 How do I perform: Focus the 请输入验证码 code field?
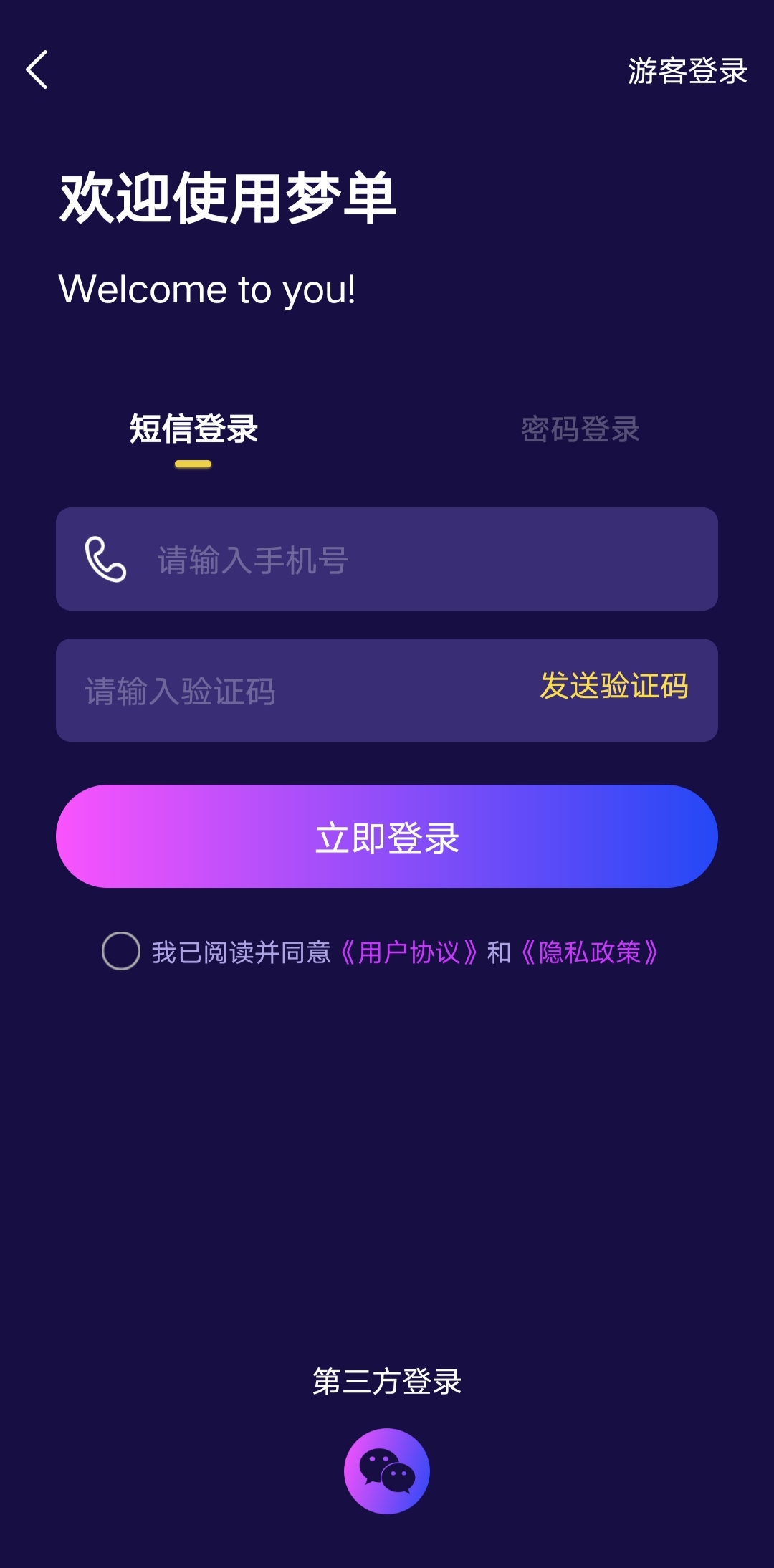[294, 690]
